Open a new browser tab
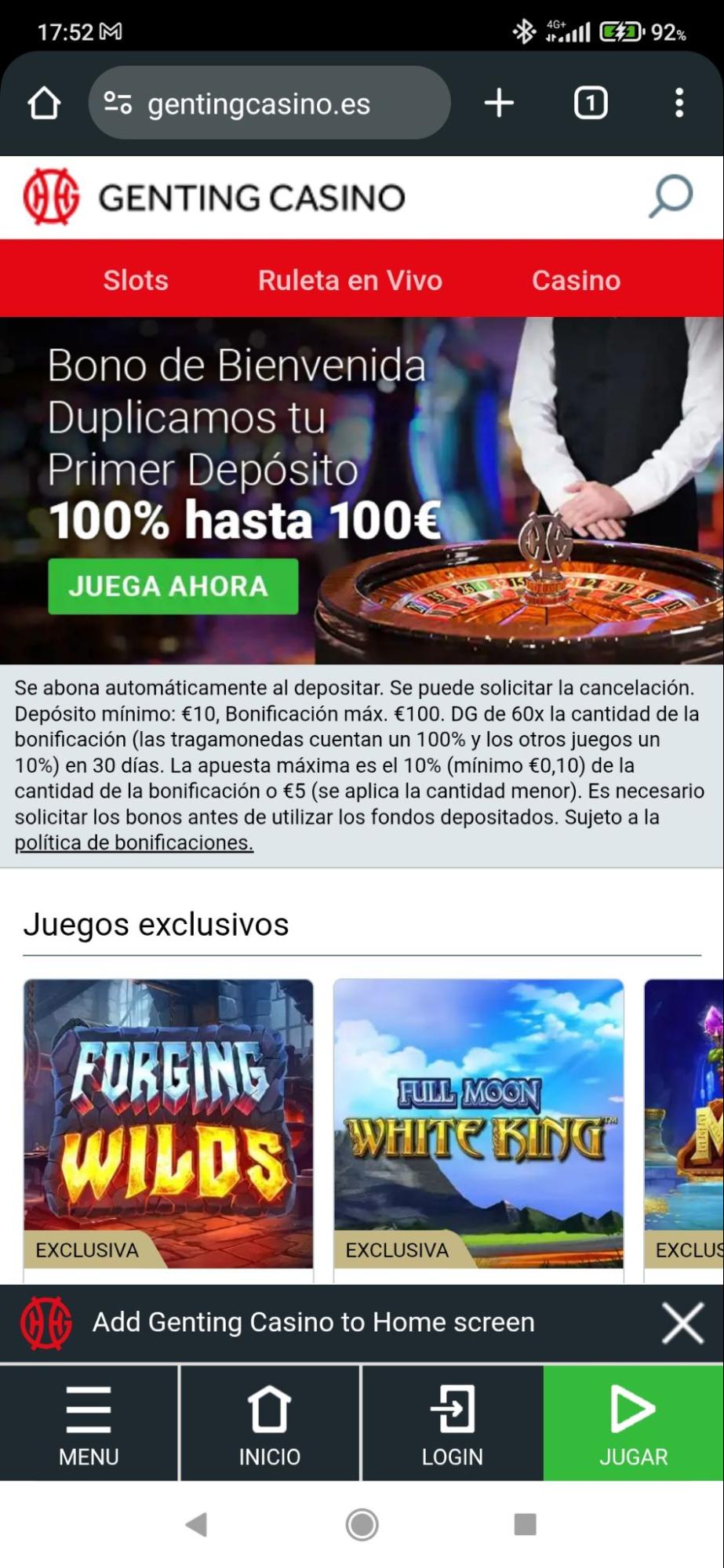The height and width of the screenshot is (1568, 724). [499, 103]
